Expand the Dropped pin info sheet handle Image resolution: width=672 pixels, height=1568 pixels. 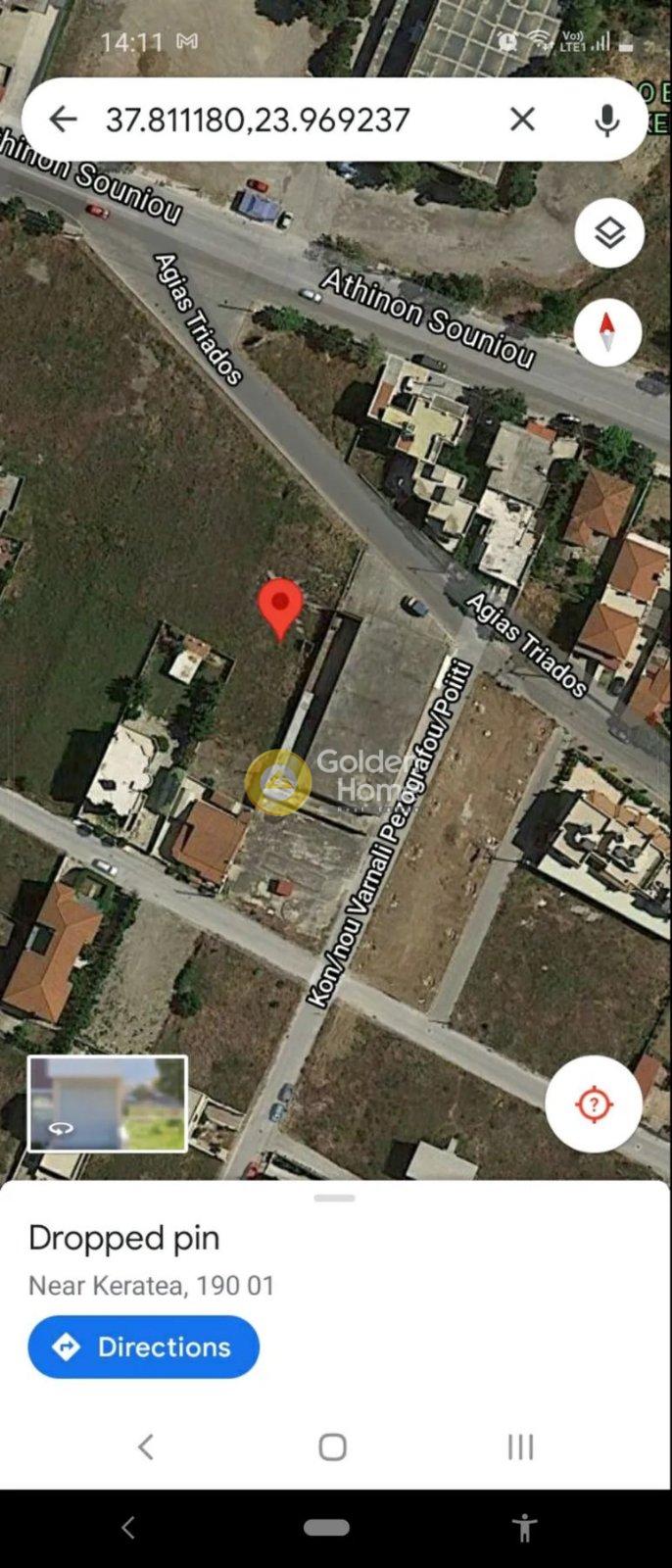tap(335, 1198)
